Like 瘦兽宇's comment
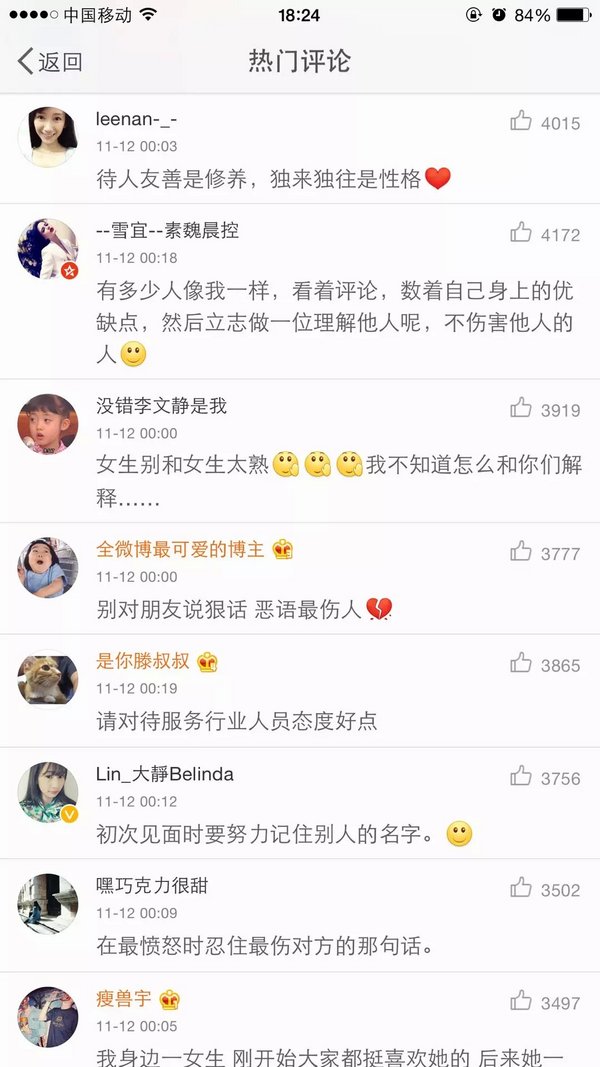 pyautogui.click(x=521, y=1001)
